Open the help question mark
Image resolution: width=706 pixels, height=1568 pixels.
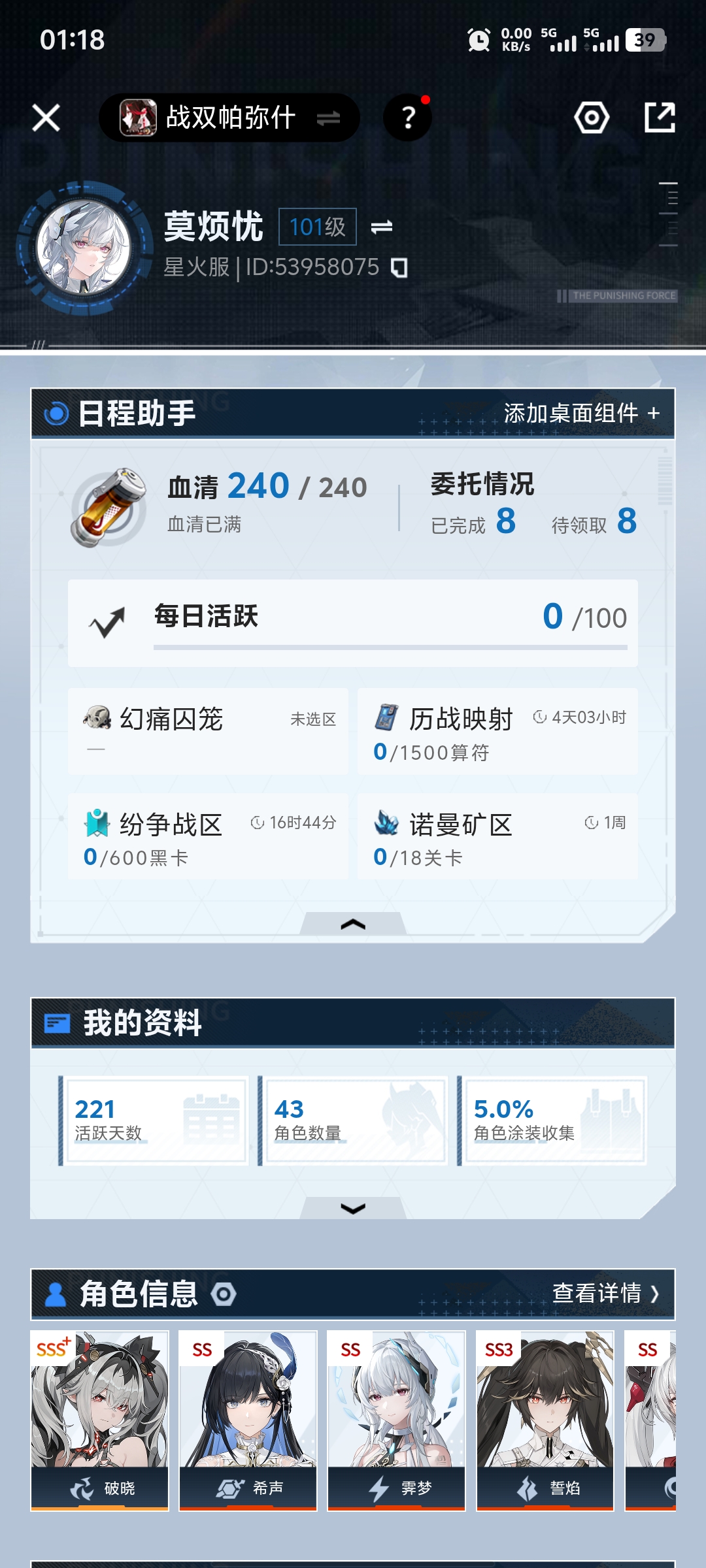click(407, 118)
